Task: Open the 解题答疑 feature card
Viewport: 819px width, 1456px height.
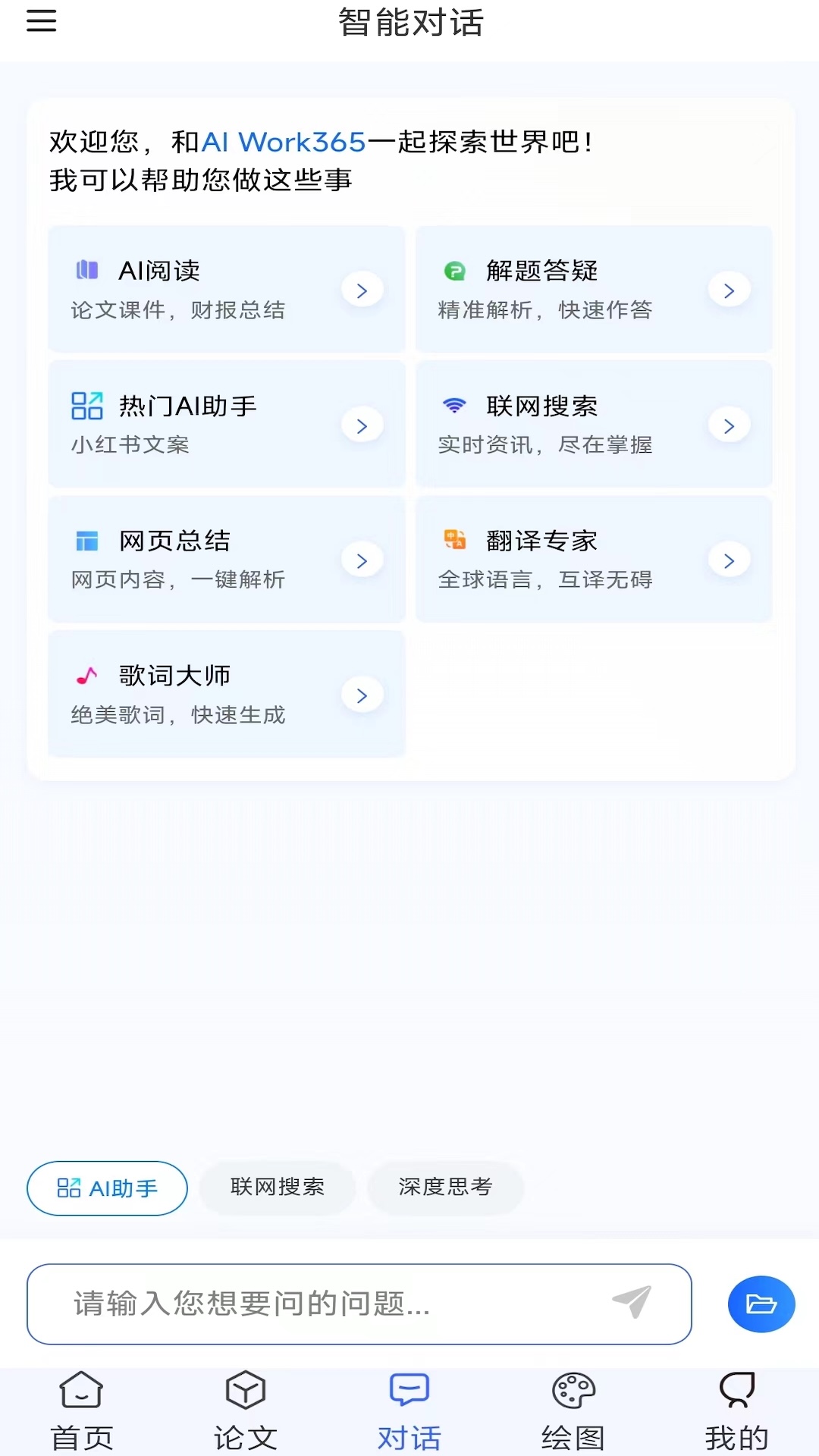Action: (593, 289)
